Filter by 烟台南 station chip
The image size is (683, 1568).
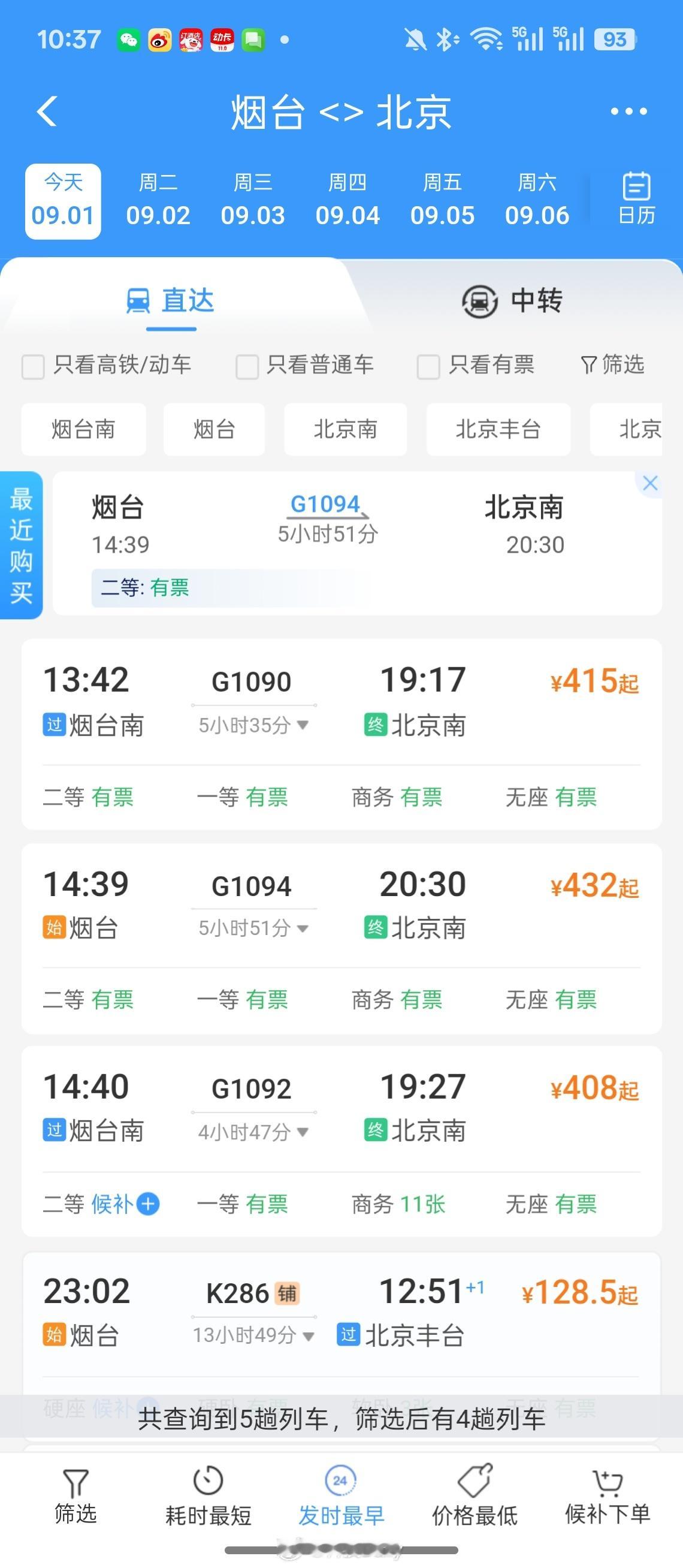click(x=83, y=429)
